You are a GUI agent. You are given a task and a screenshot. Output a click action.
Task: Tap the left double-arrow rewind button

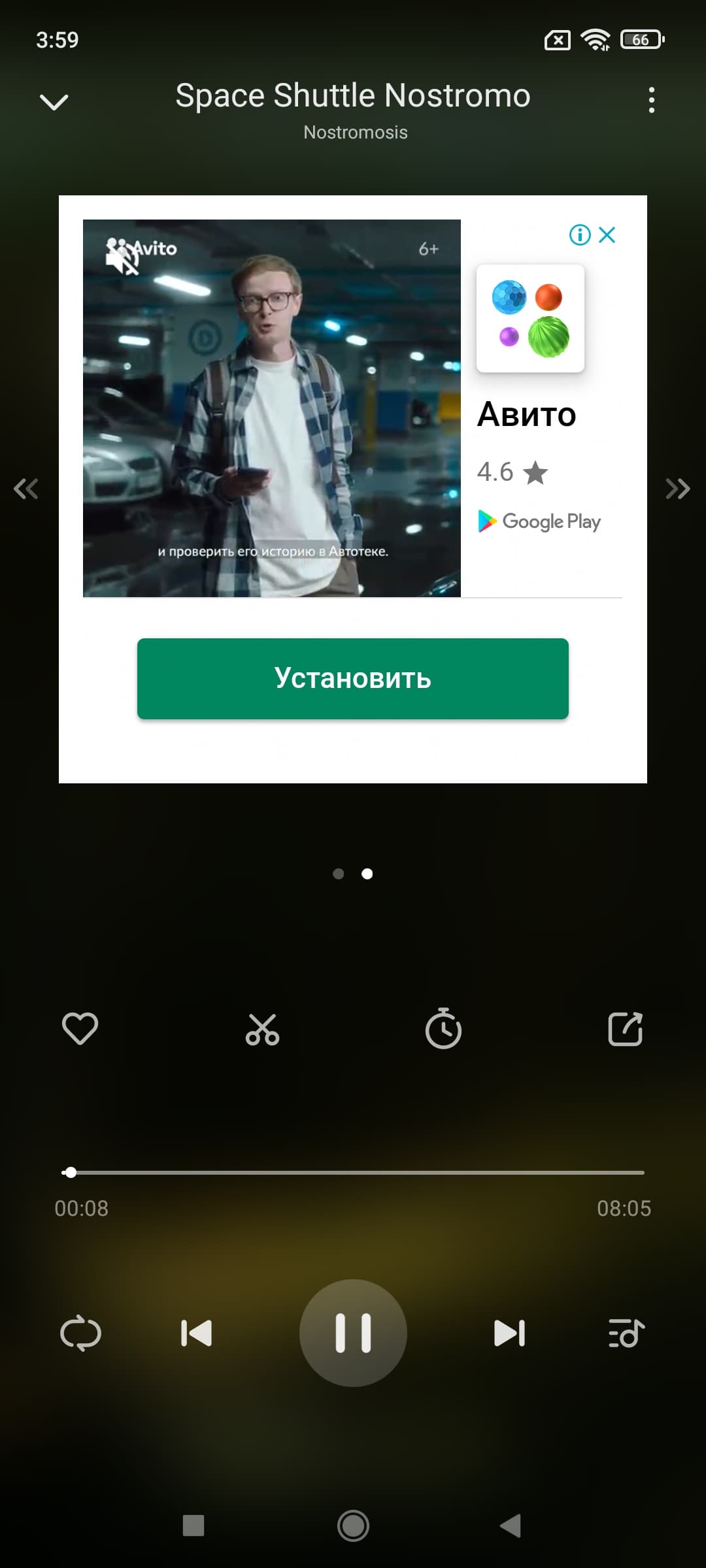point(26,489)
